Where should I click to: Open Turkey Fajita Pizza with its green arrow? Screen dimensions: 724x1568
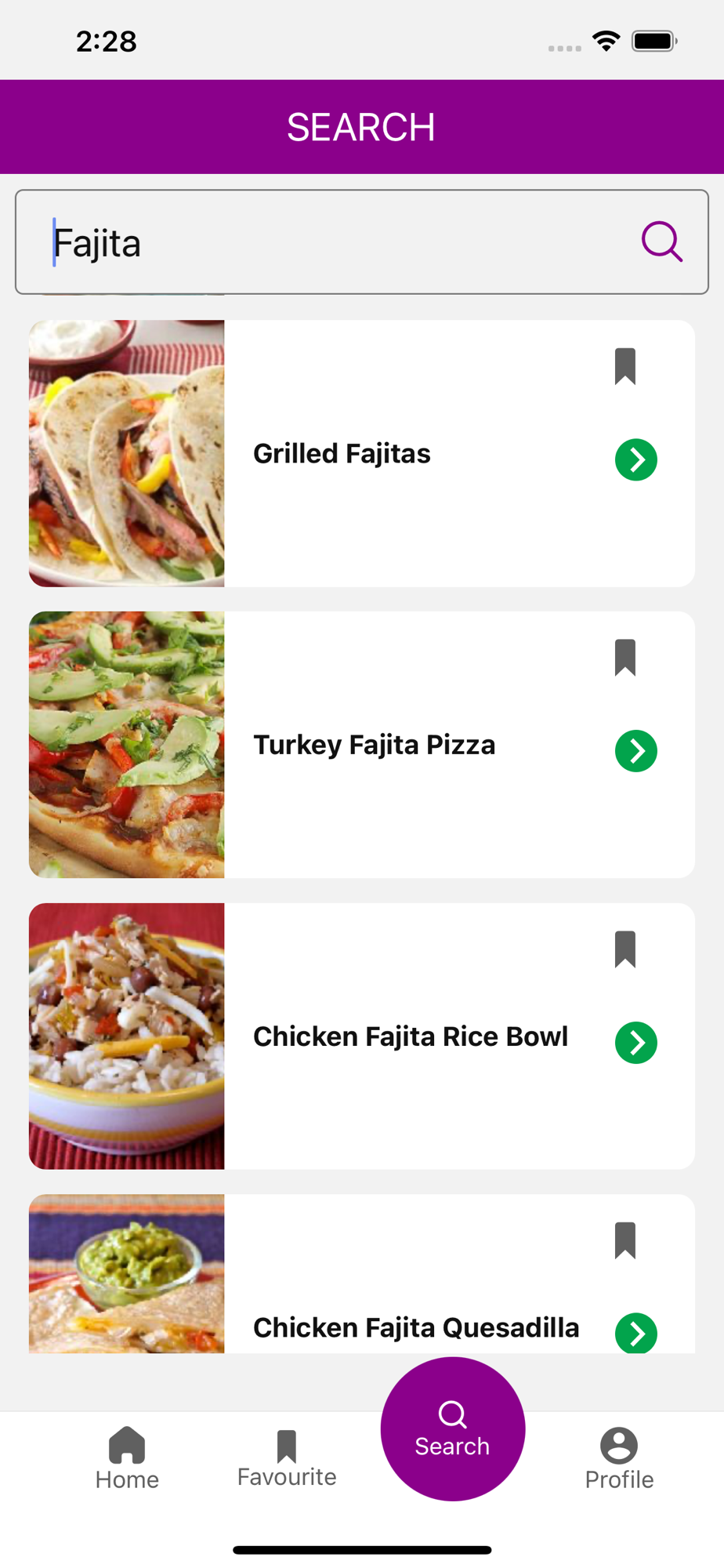pos(636,751)
